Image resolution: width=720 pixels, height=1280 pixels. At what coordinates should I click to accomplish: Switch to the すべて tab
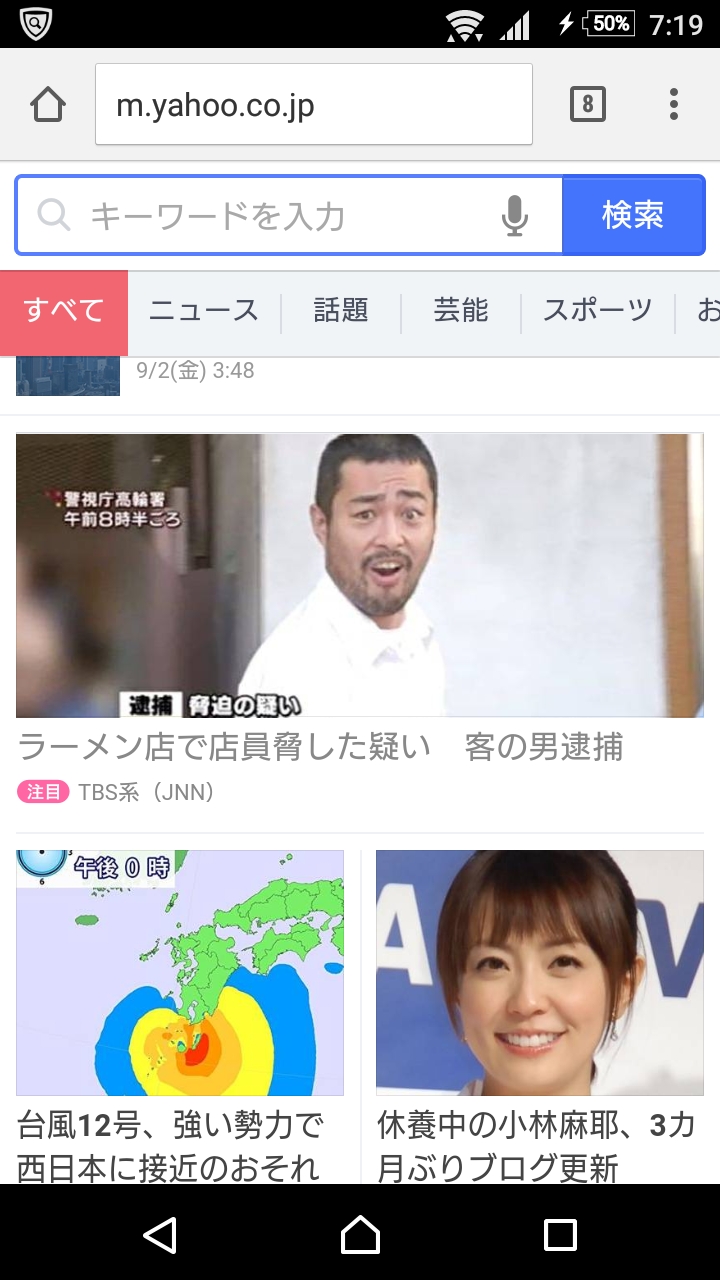pyautogui.click(x=64, y=311)
